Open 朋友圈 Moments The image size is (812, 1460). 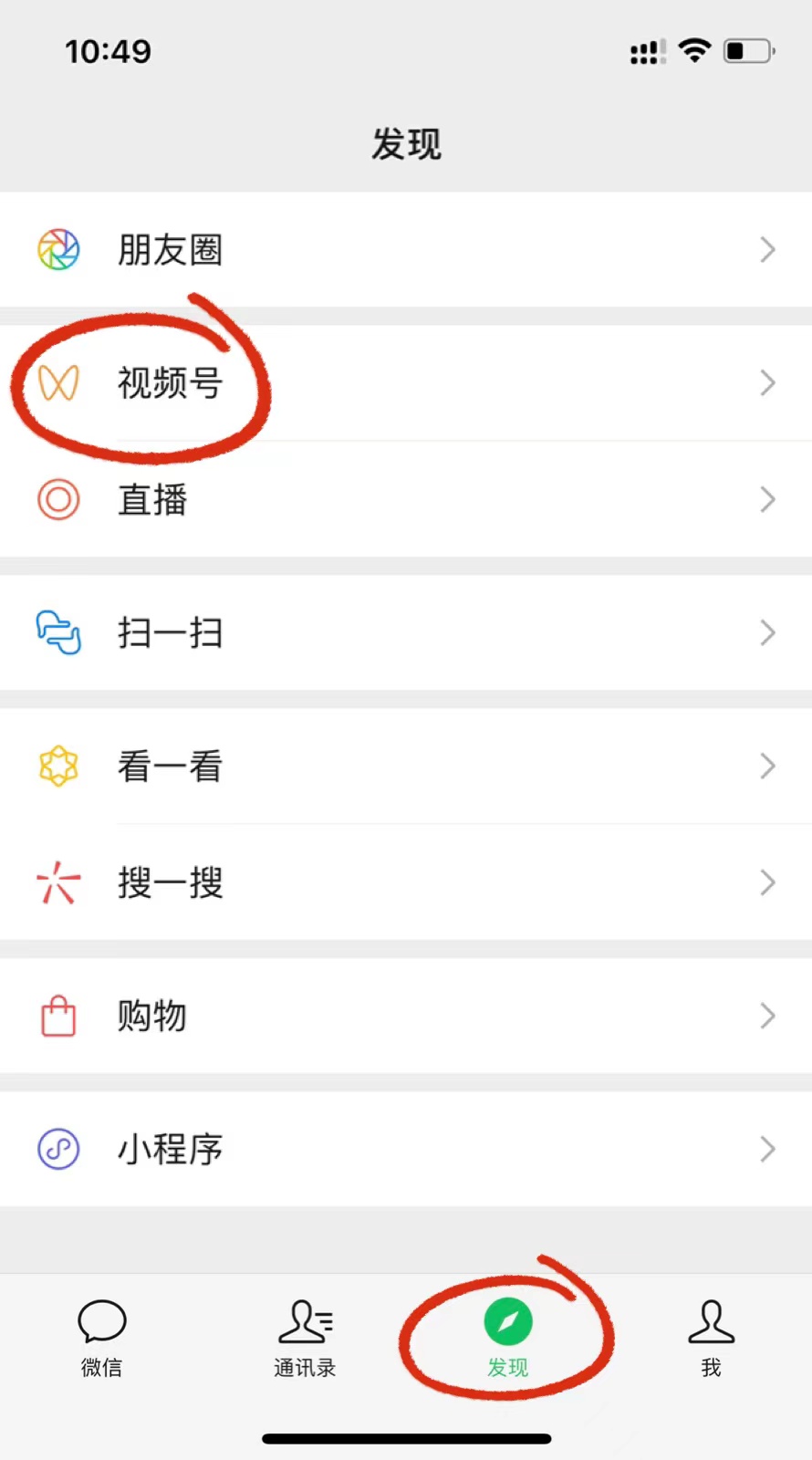pyautogui.click(x=170, y=250)
